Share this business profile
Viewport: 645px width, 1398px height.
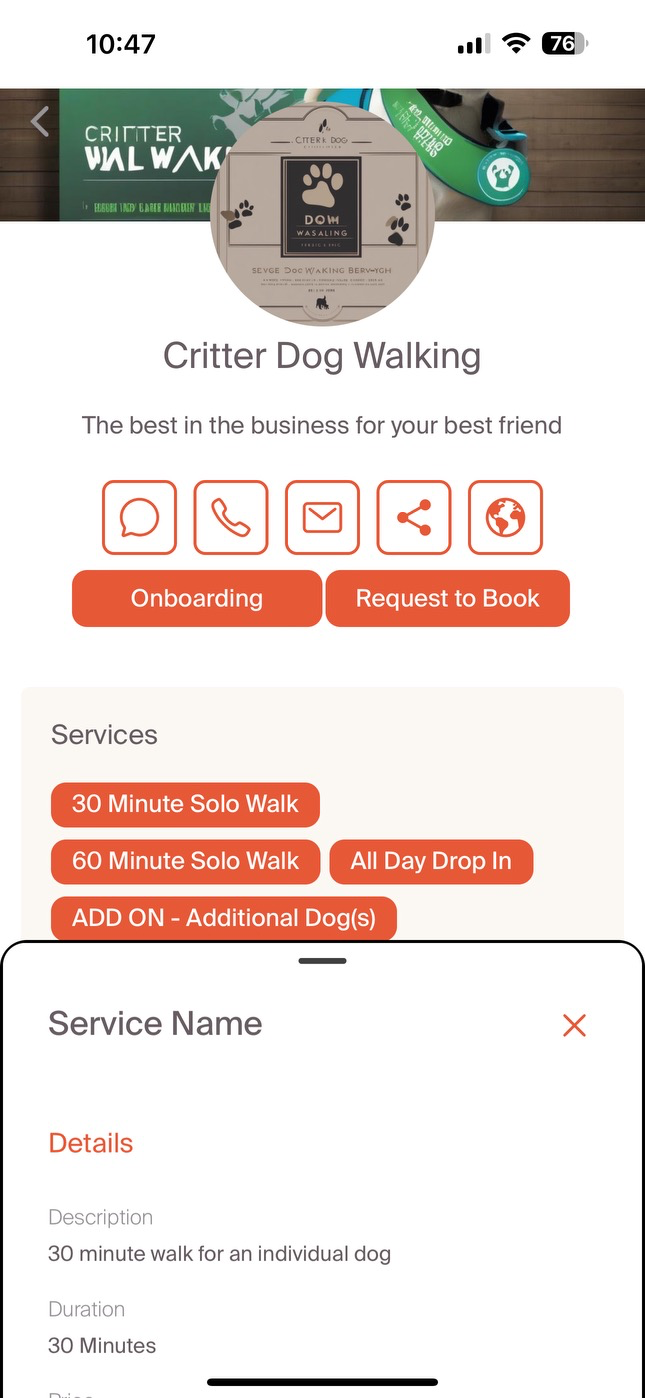tap(414, 517)
